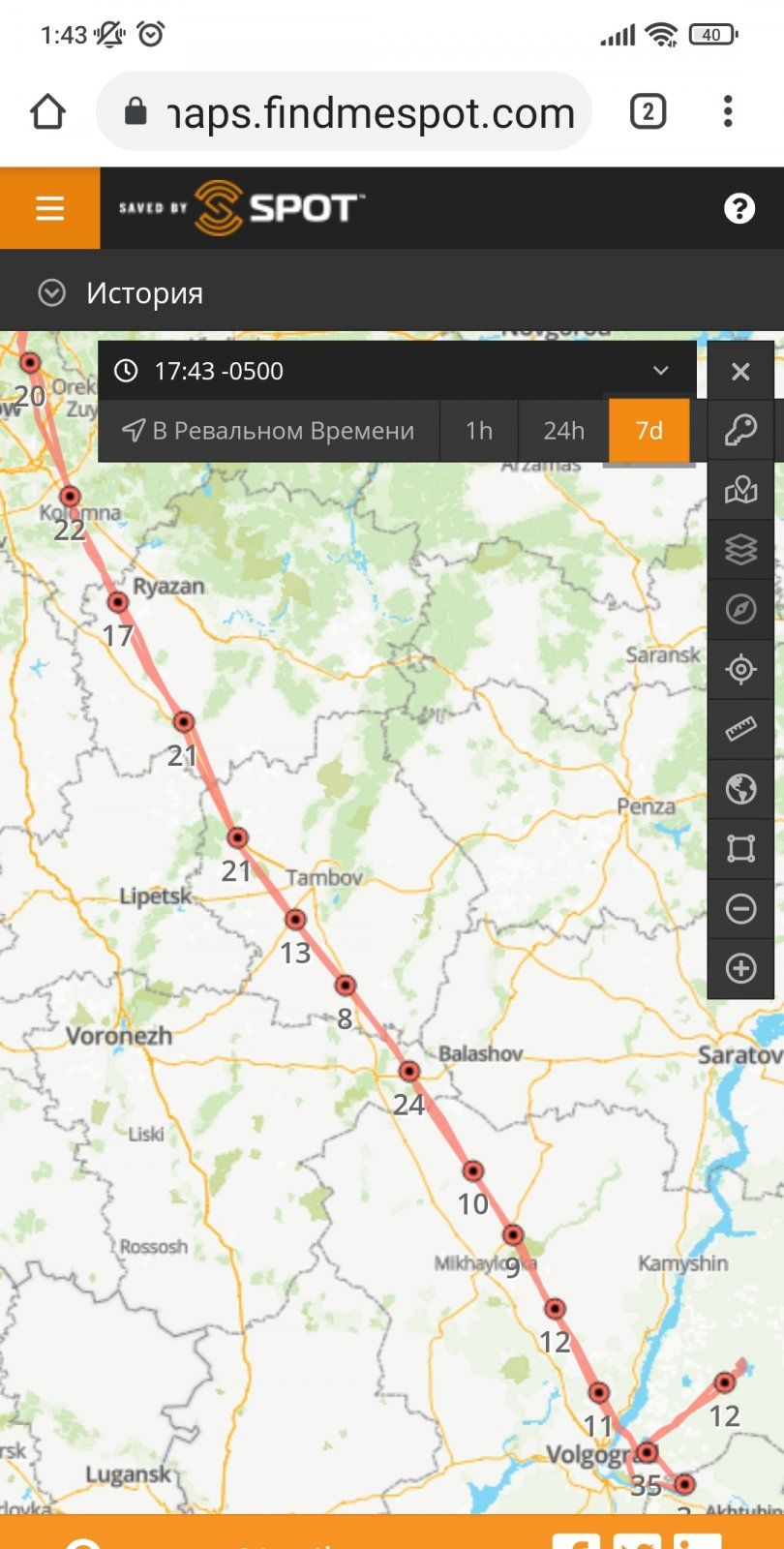Tap track point 24 near Balashov
The height and width of the screenshot is (1549, 784).
pyautogui.click(x=409, y=1071)
